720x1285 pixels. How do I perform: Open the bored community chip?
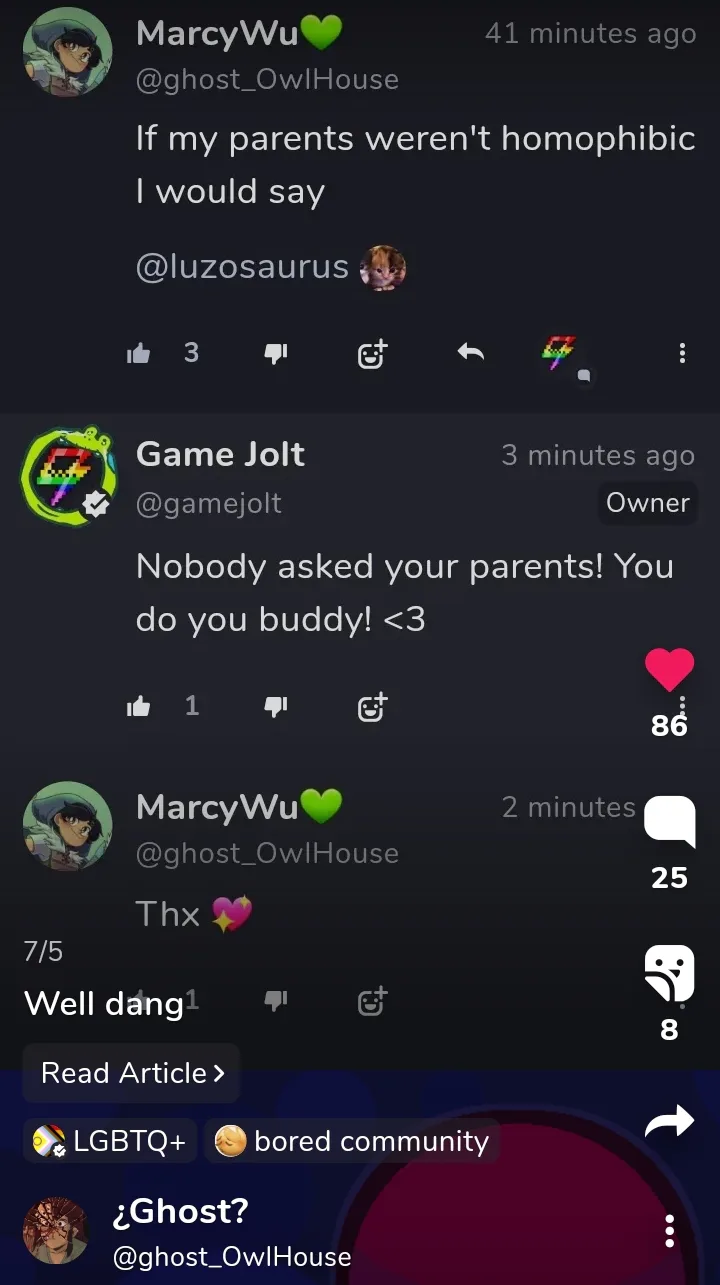[x=352, y=1141]
